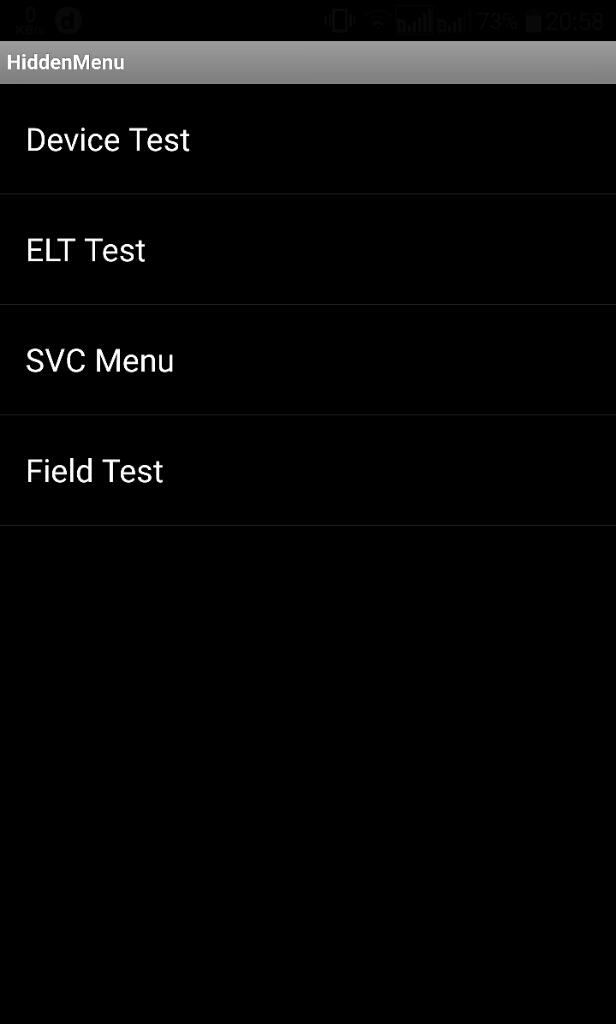Launch the Field Test entry
Viewport: 616px width, 1024px height.
[x=95, y=471]
